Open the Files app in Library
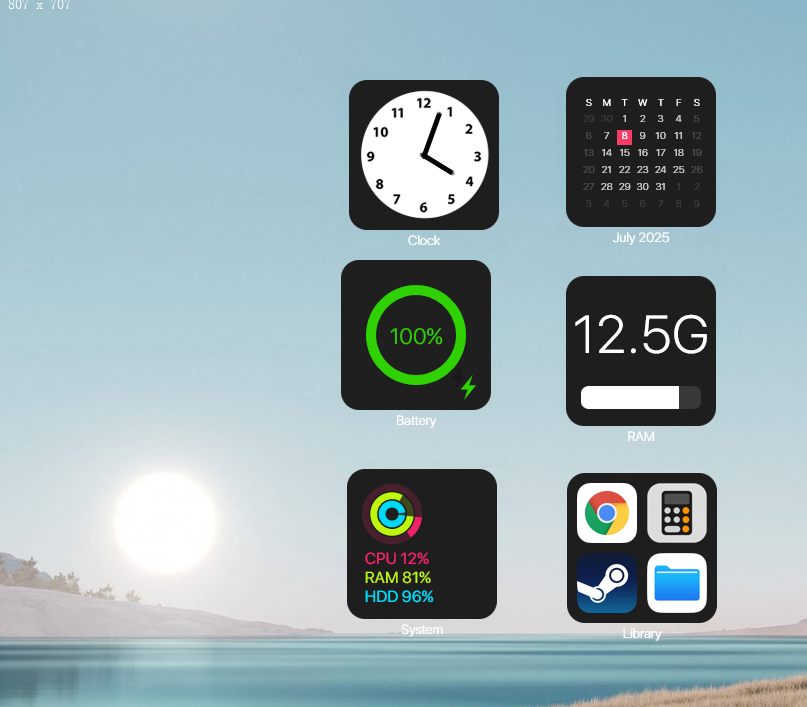The width and height of the screenshot is (807, 707). (677, 583)
